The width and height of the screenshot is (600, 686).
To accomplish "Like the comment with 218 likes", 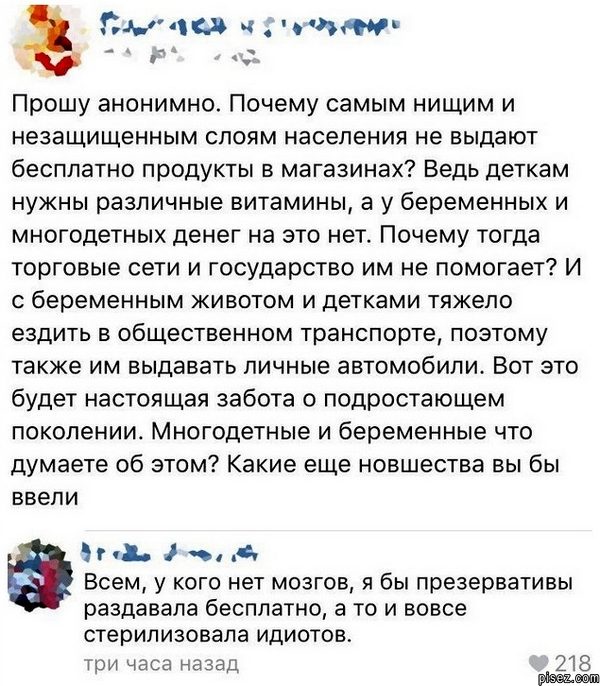I will [x=536, y=662].
